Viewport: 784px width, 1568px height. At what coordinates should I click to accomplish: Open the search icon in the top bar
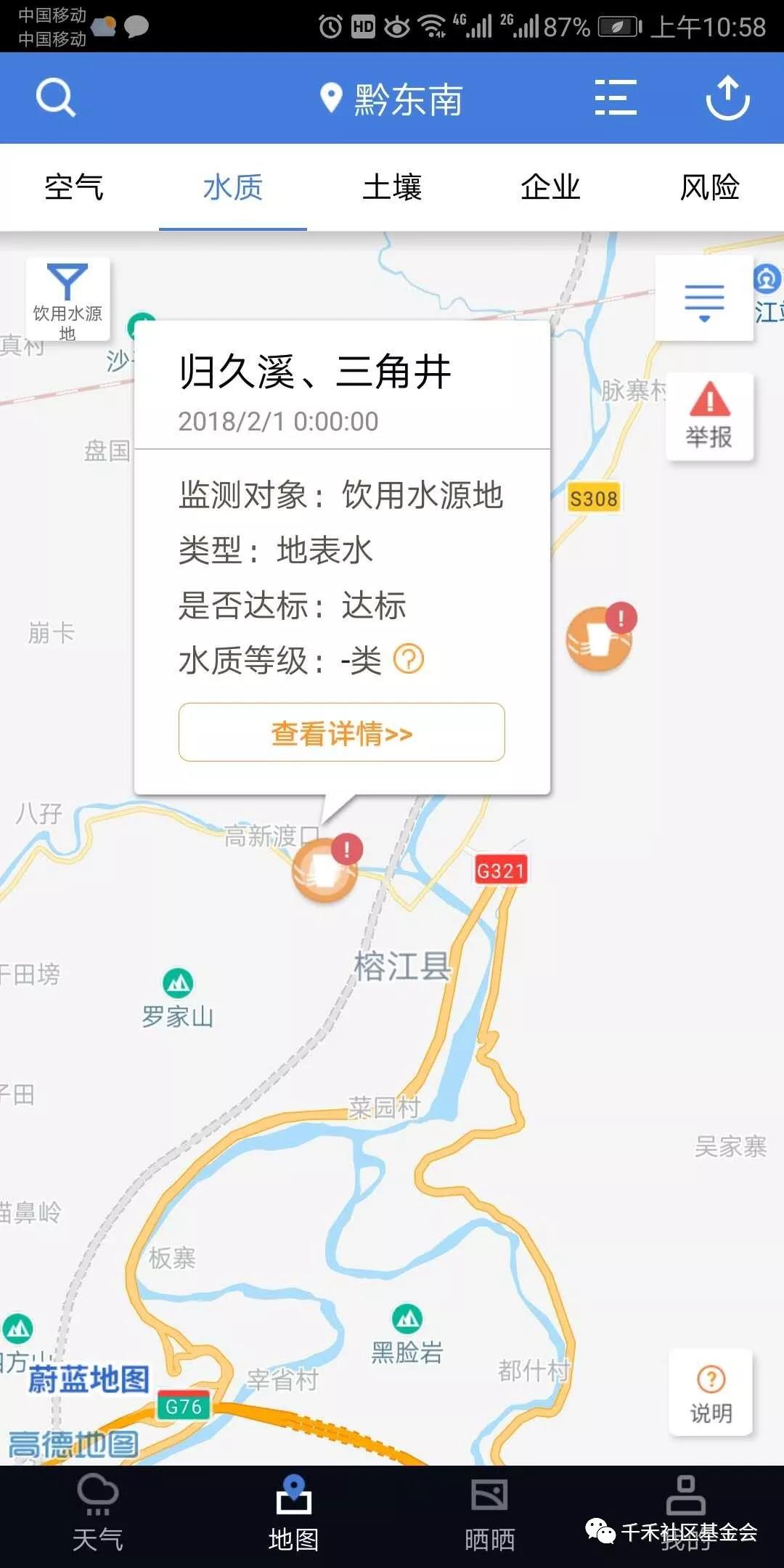click(x=56, y=98)
